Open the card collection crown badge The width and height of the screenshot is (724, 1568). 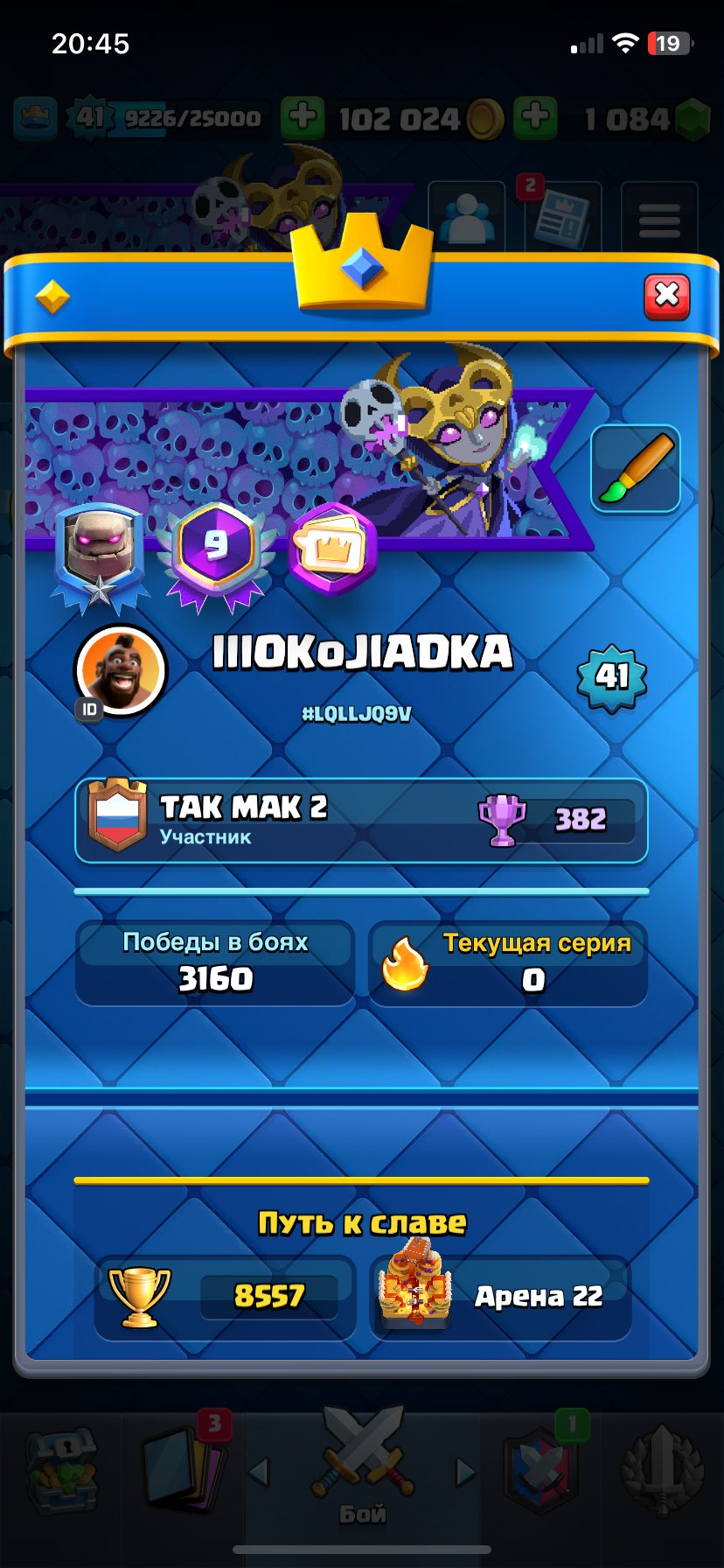332,549
